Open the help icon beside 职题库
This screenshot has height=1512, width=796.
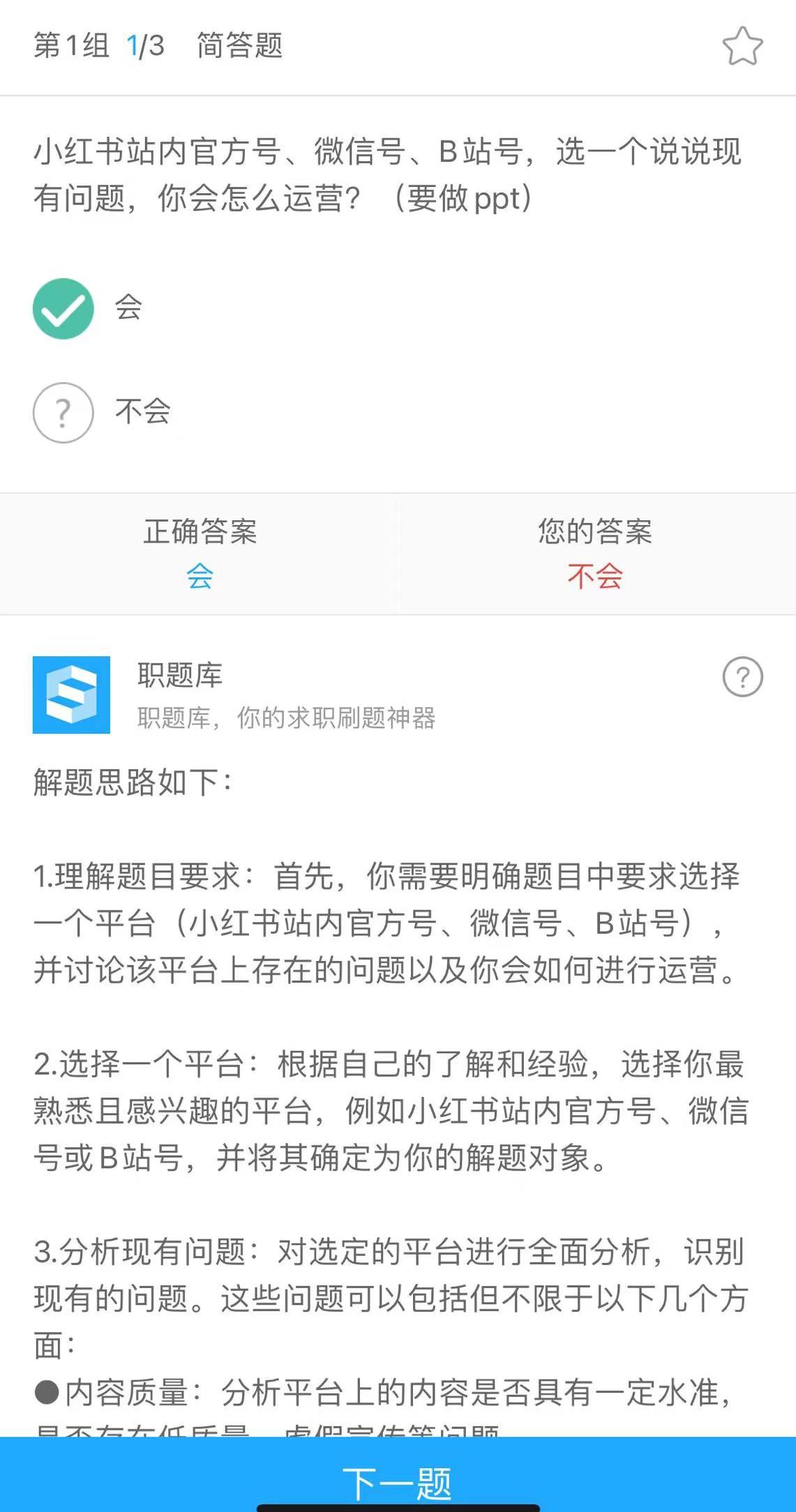pos(742,676)
